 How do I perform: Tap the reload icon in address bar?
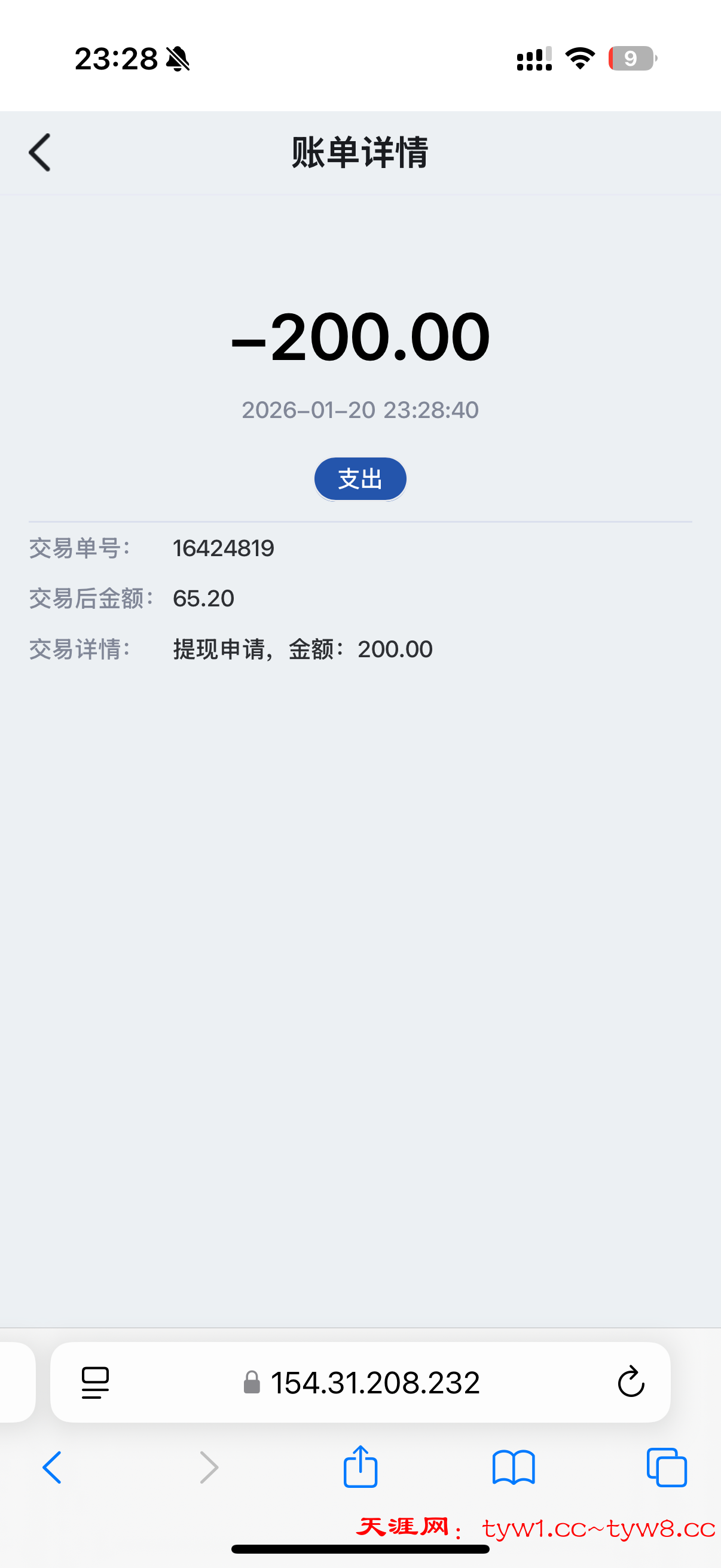631,1382
